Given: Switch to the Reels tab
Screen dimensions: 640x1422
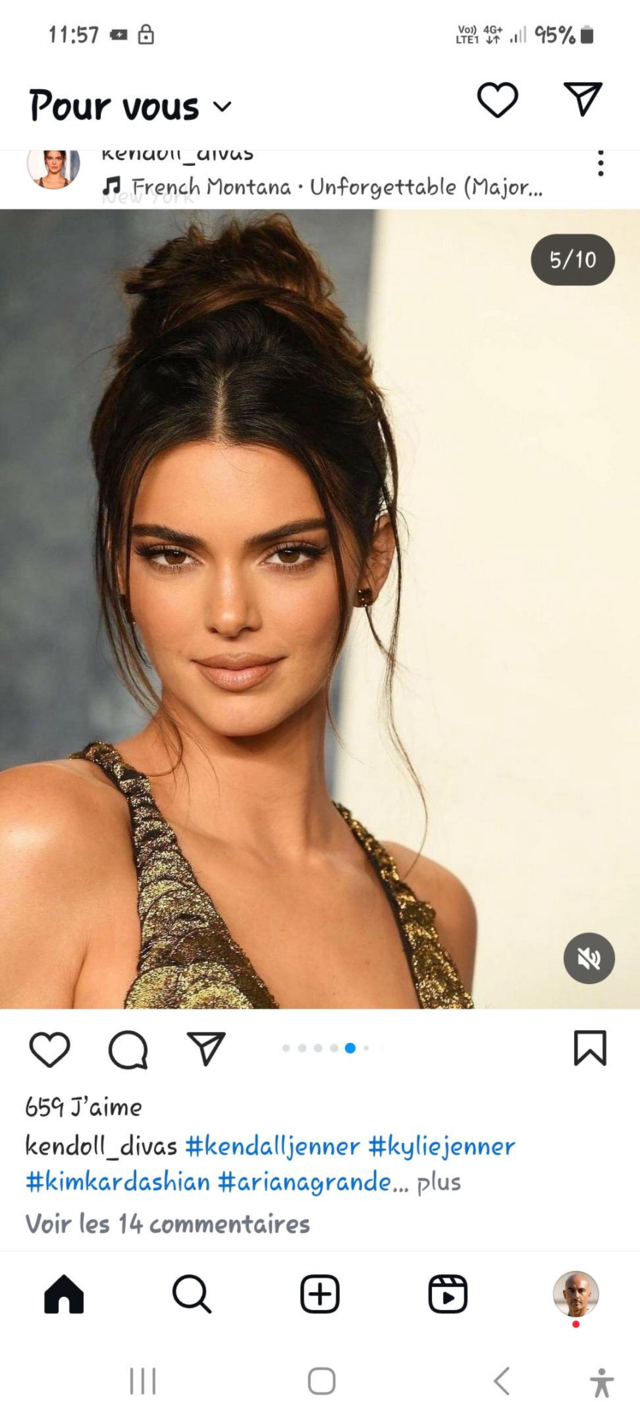Looking at the screenshot, I should (448, 1294).
